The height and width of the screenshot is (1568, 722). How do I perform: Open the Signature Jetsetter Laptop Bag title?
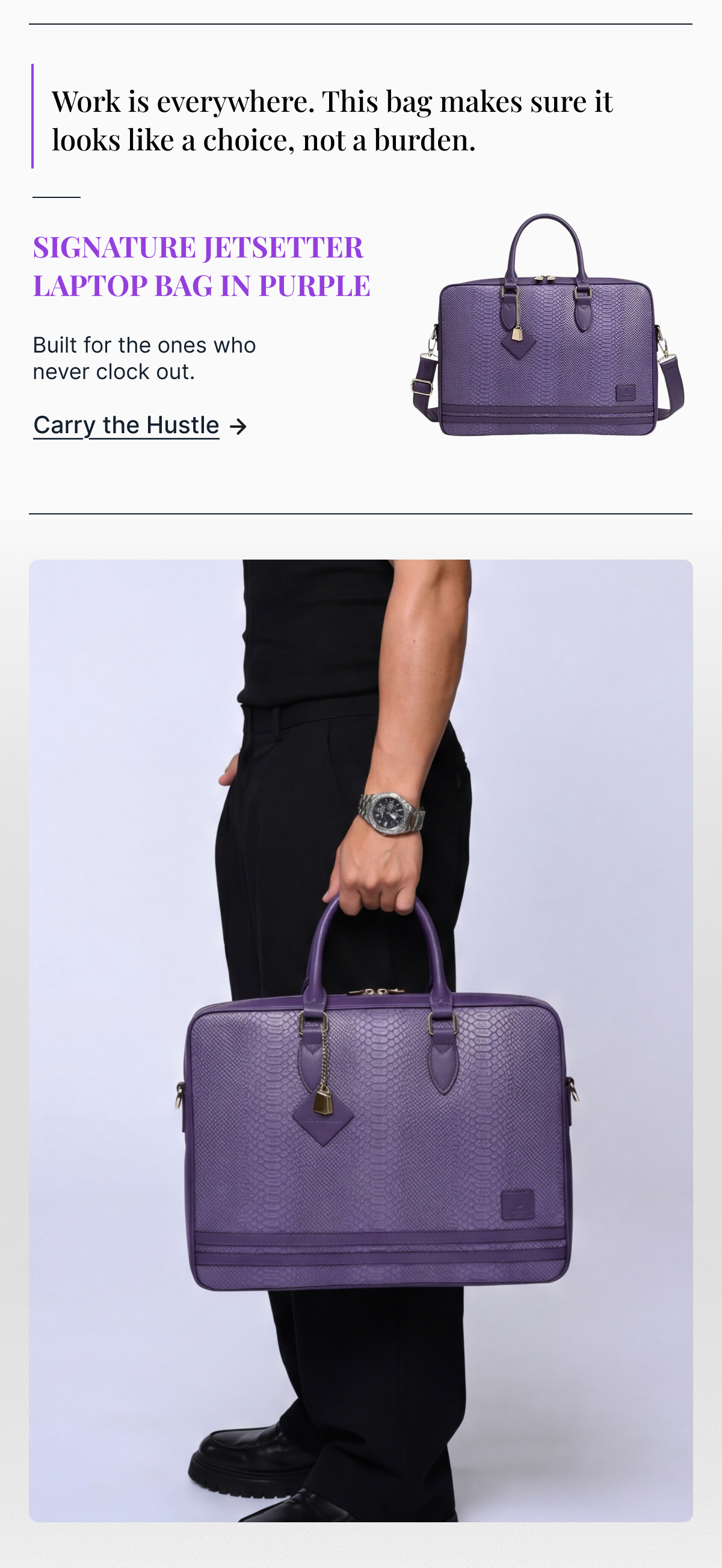[201, 266]
